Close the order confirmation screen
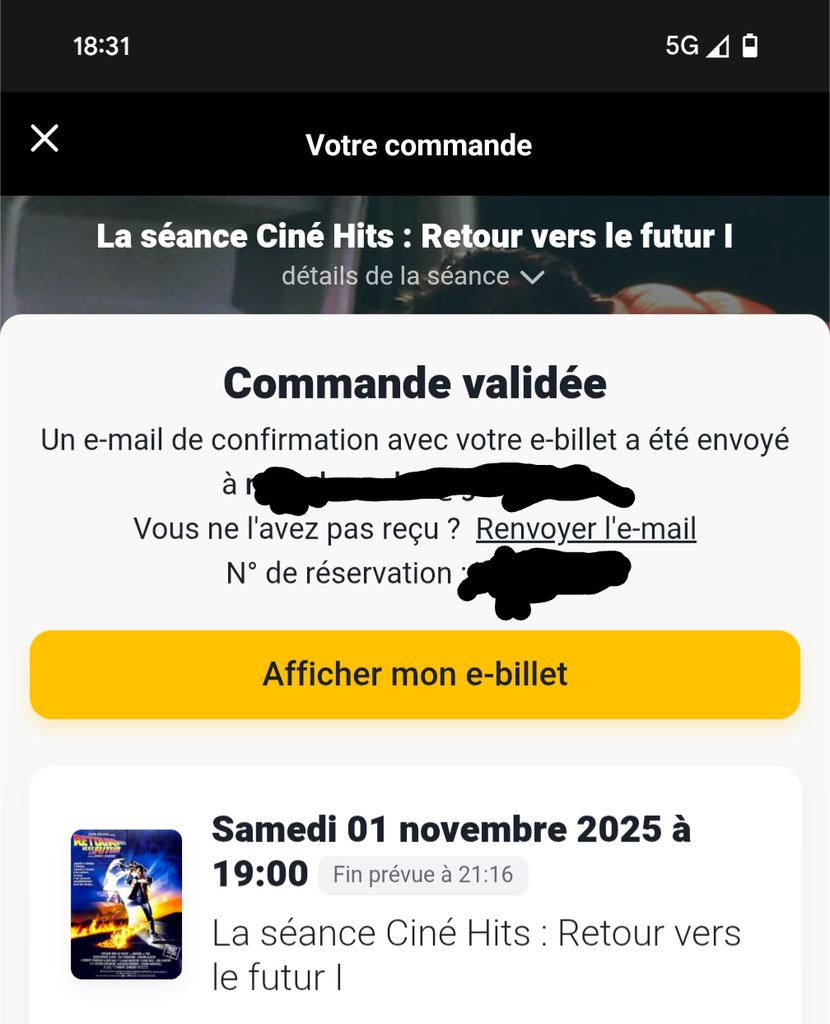830x1024 pixels. click(x=45, y=139)
